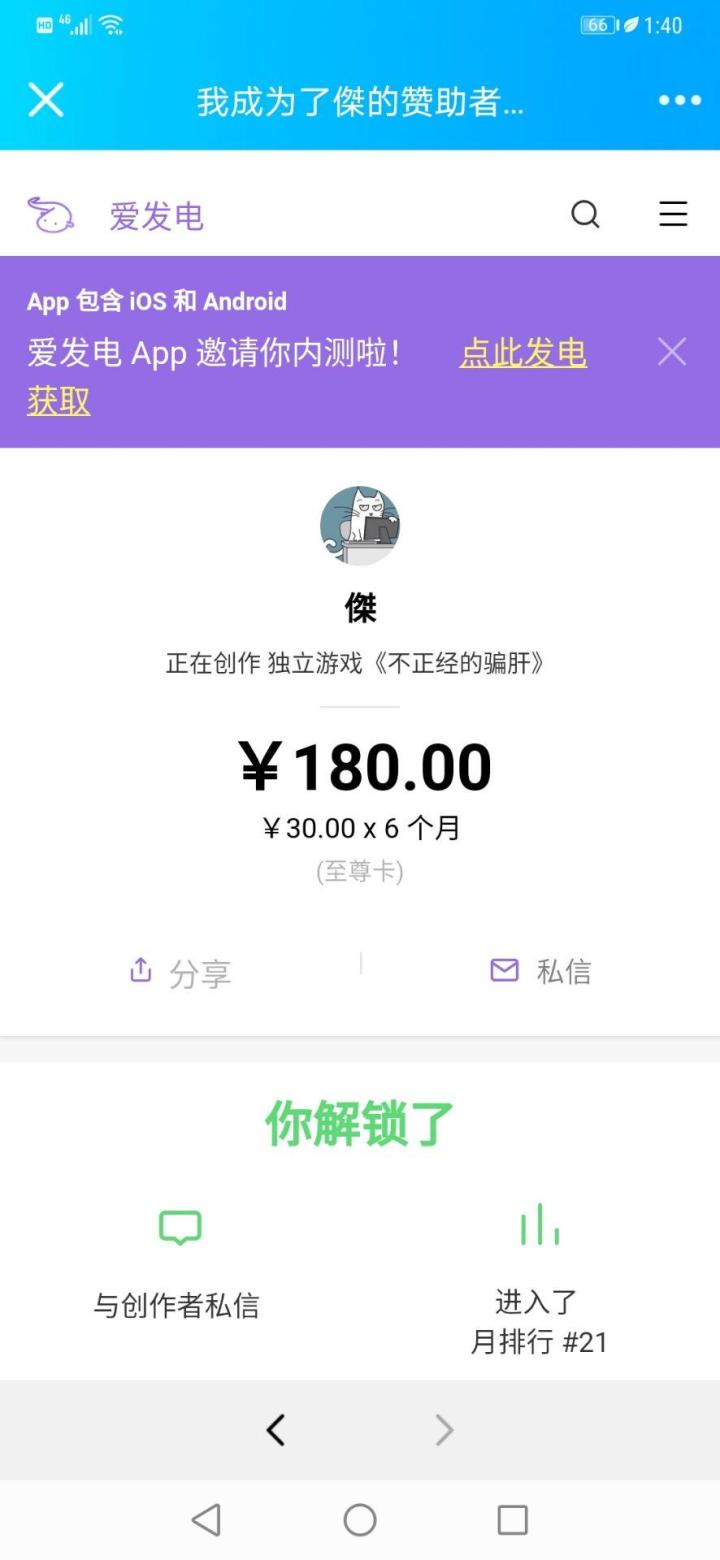The height and width of the screenshot is (1560, 720).
Task: Open the three-dot overflow menu
Action: coord(679,100)
